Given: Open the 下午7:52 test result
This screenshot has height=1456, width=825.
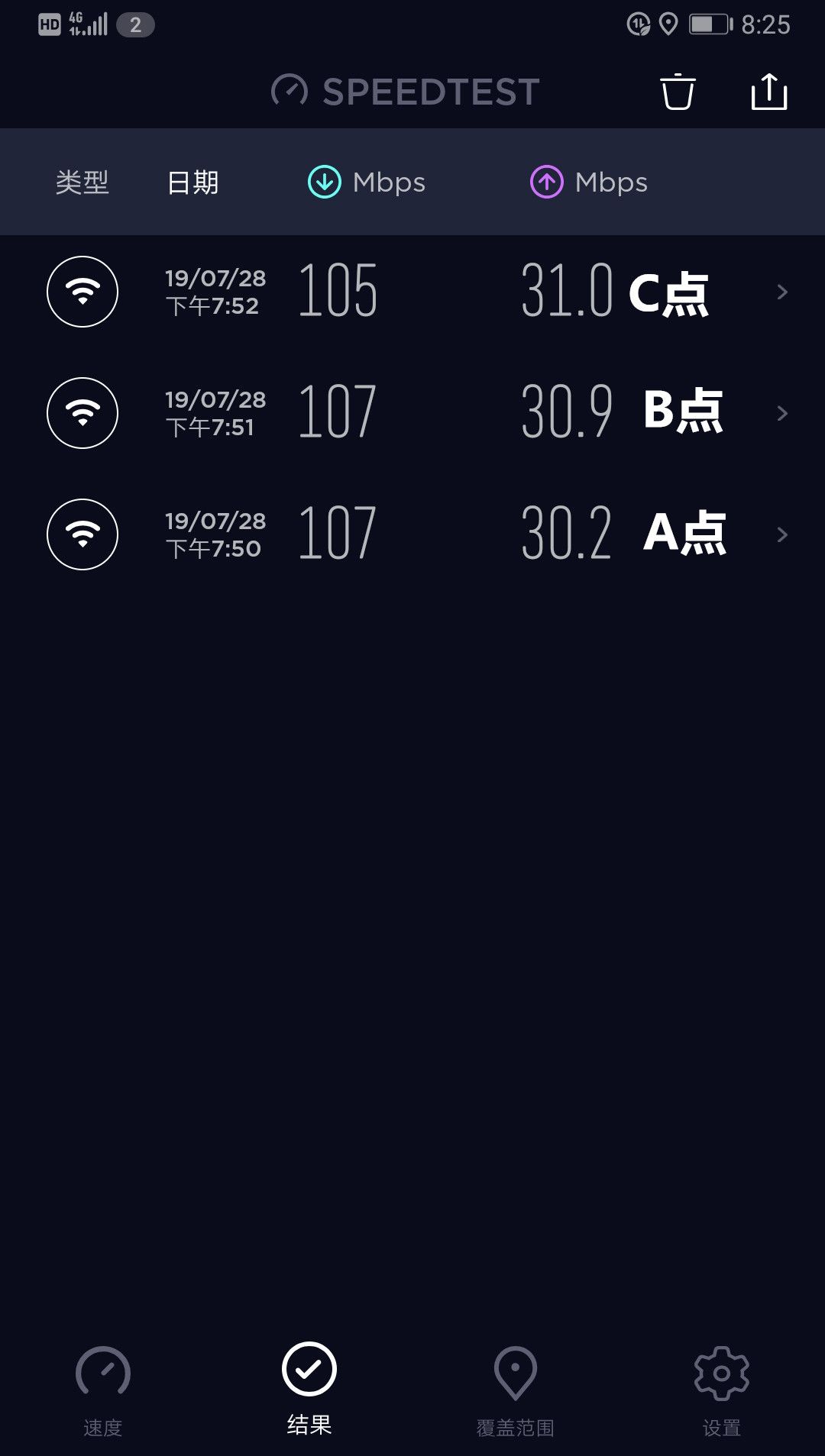Looking at the screenshot, I should pos(412,292).
